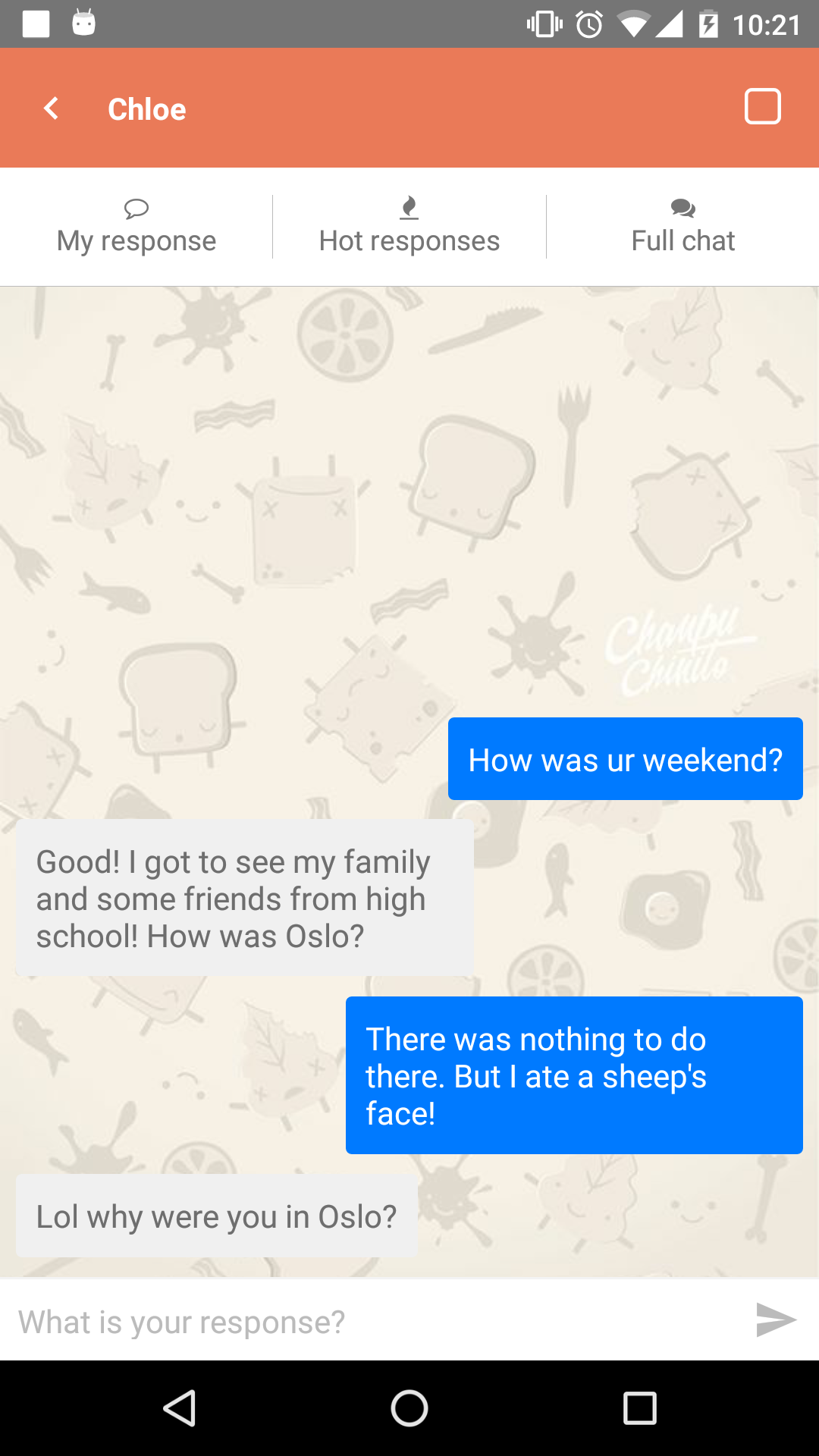Go to the Android home screen
819x1456 pixels.
click(x=409, y=1409)
